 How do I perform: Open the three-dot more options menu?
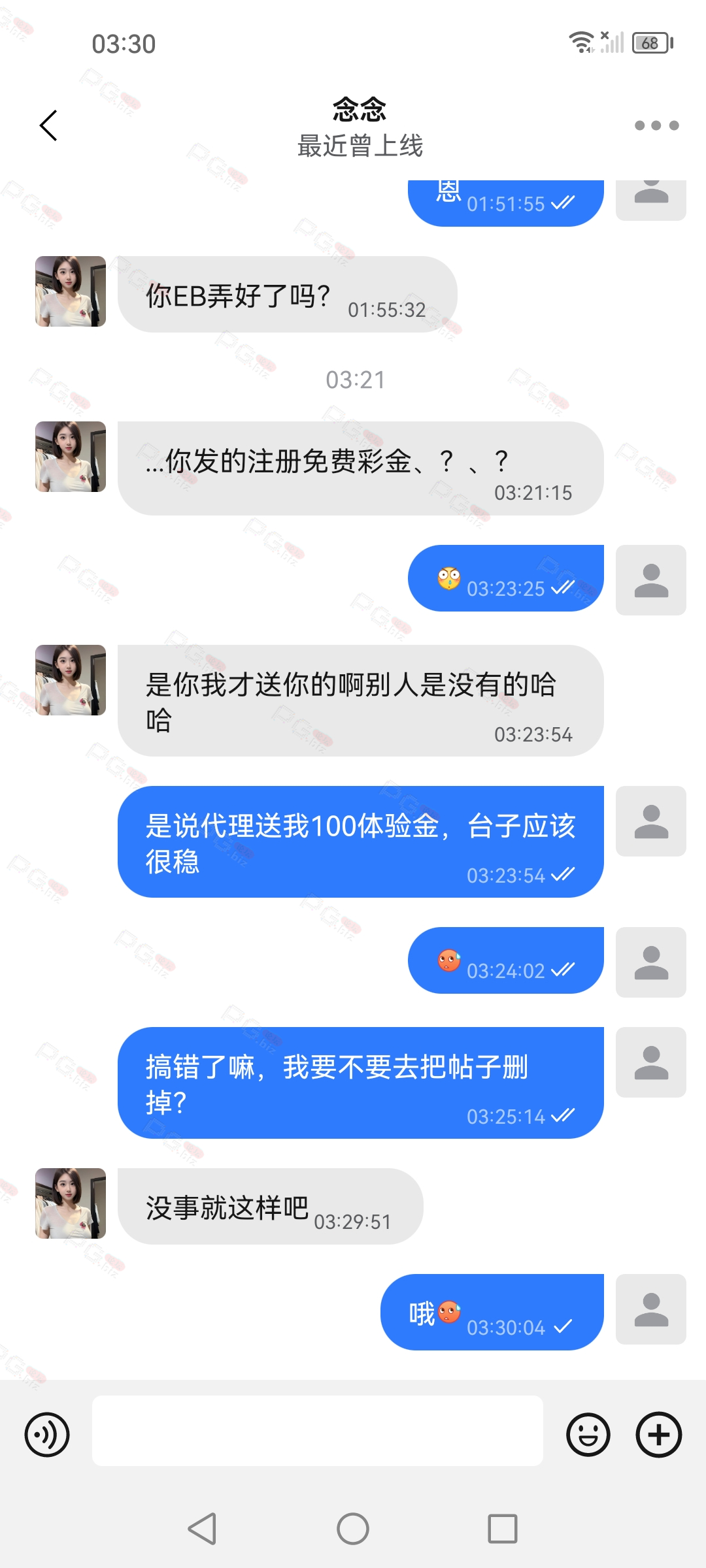point(656,125)
